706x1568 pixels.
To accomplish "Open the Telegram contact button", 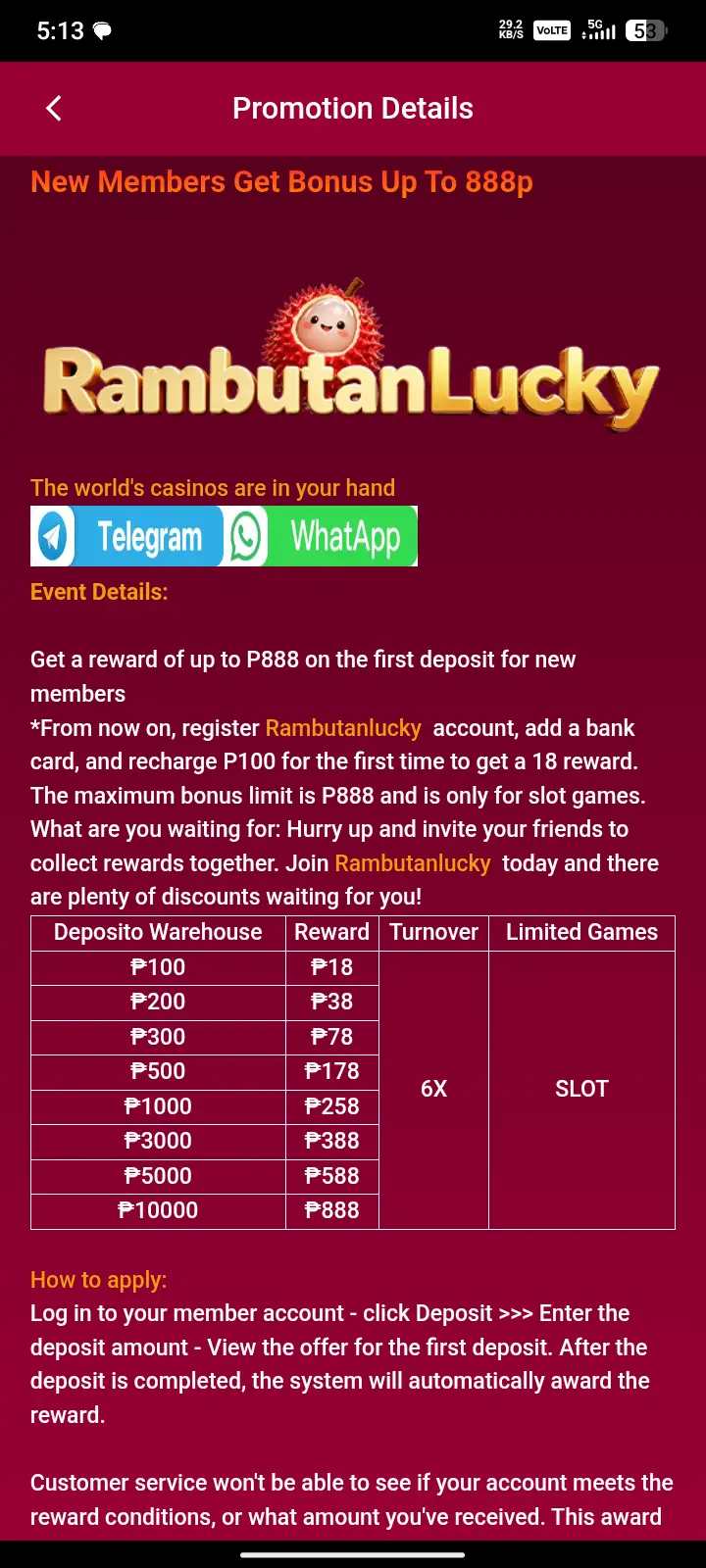I will click(126, 536).
